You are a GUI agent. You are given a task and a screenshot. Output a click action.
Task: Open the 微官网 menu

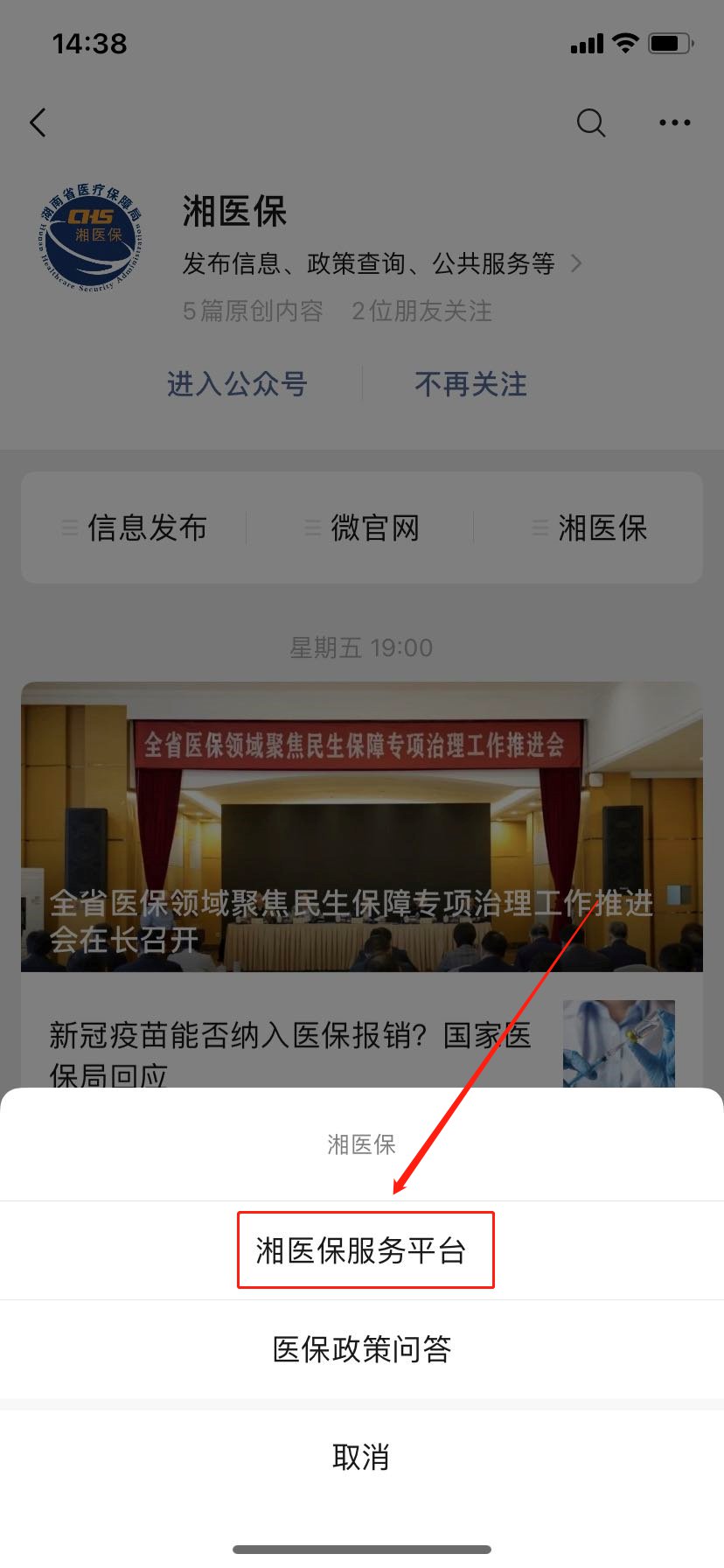(x=362, y=528)
